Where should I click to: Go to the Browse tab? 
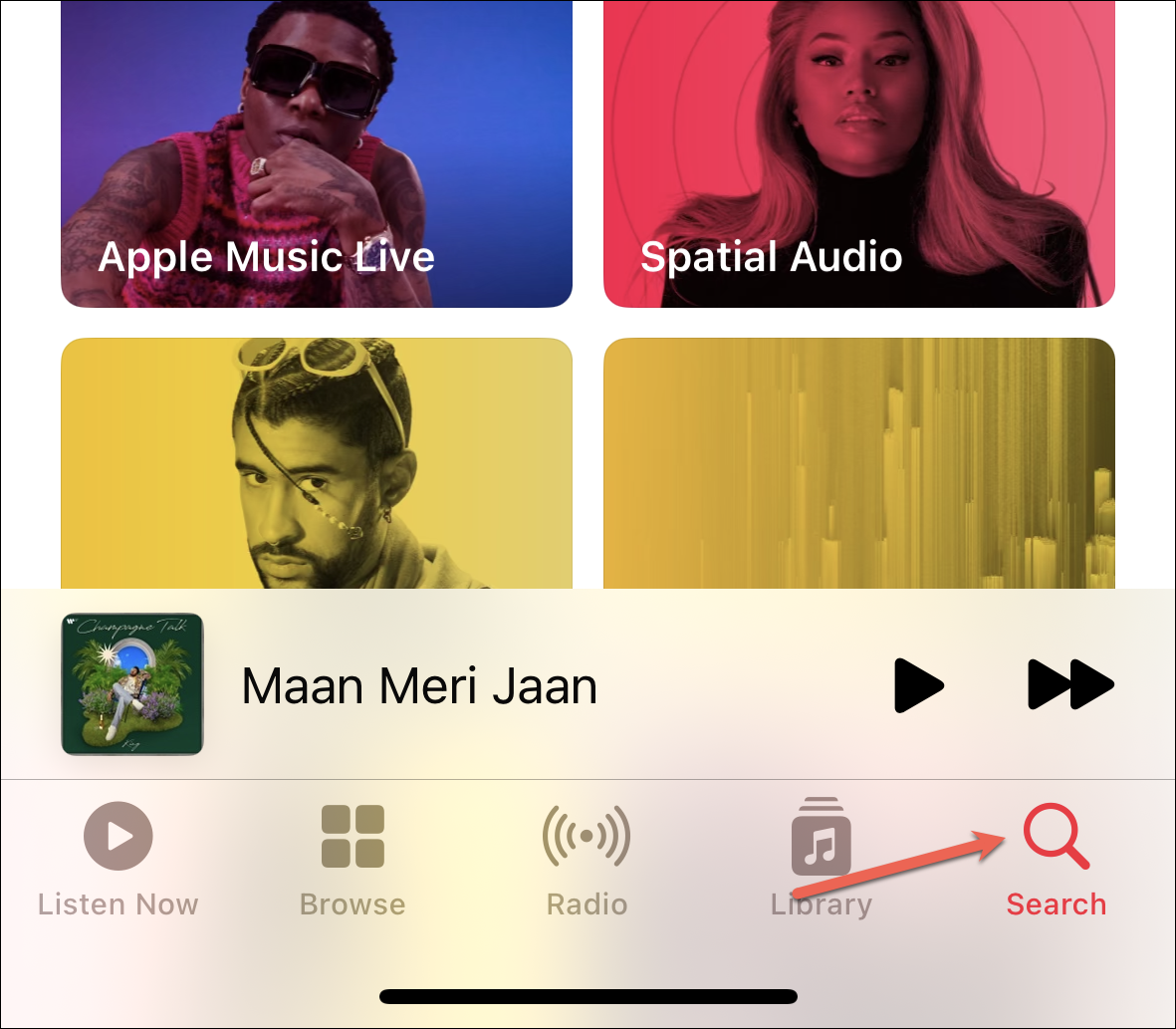pyautogui.click(x=353, y=859)
